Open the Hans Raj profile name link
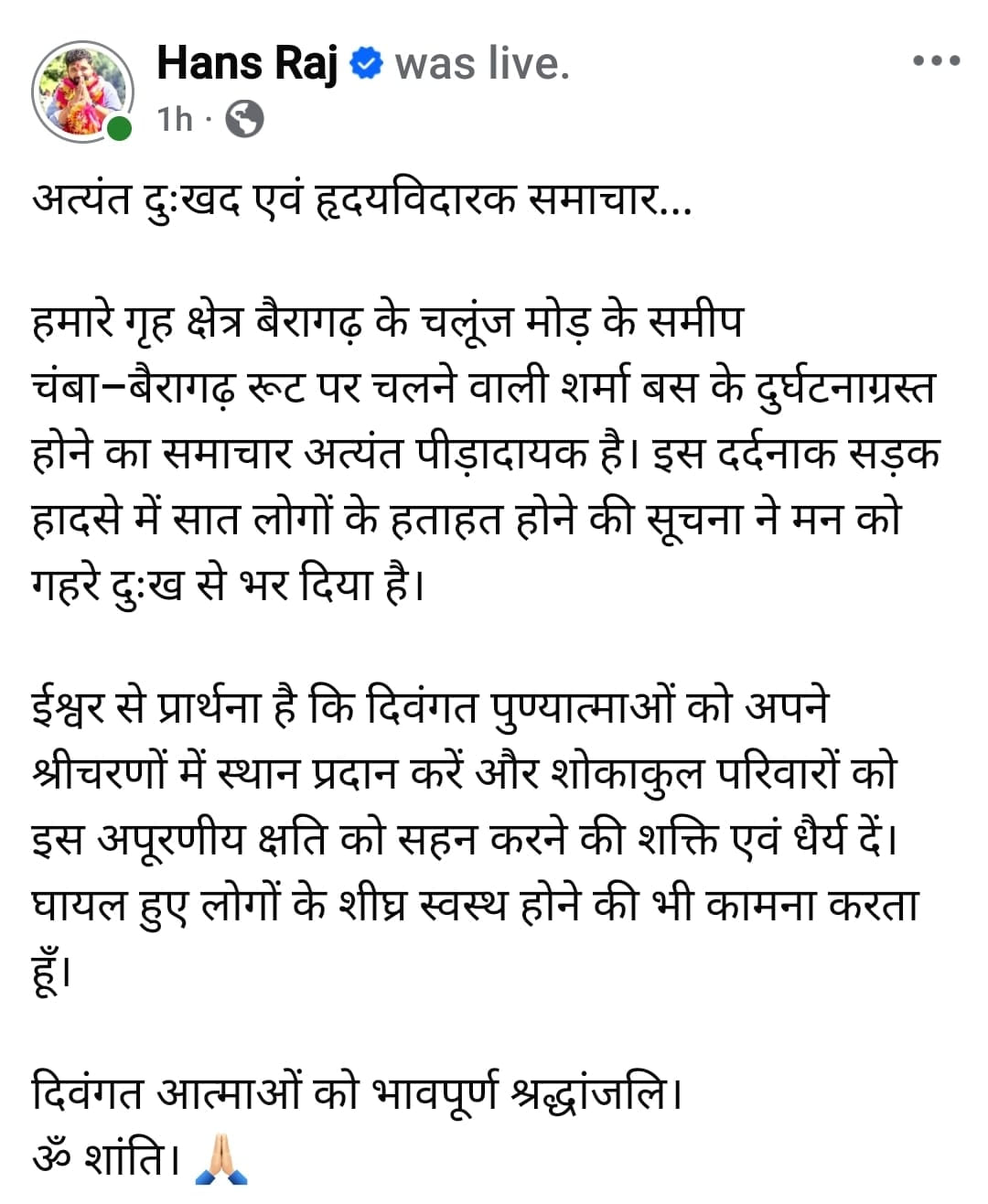 click(248, 64)
